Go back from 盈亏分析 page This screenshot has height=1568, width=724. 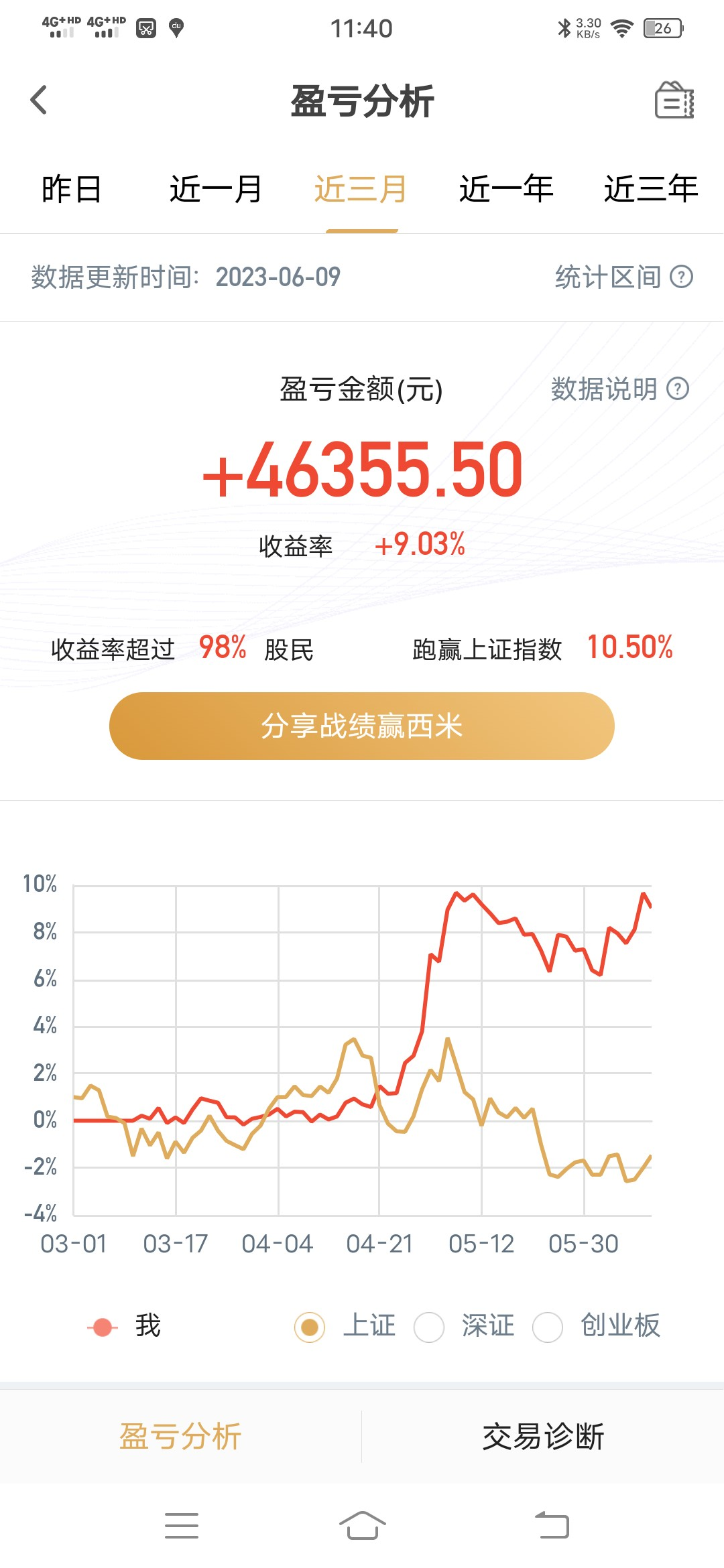[x=39, y=101]
